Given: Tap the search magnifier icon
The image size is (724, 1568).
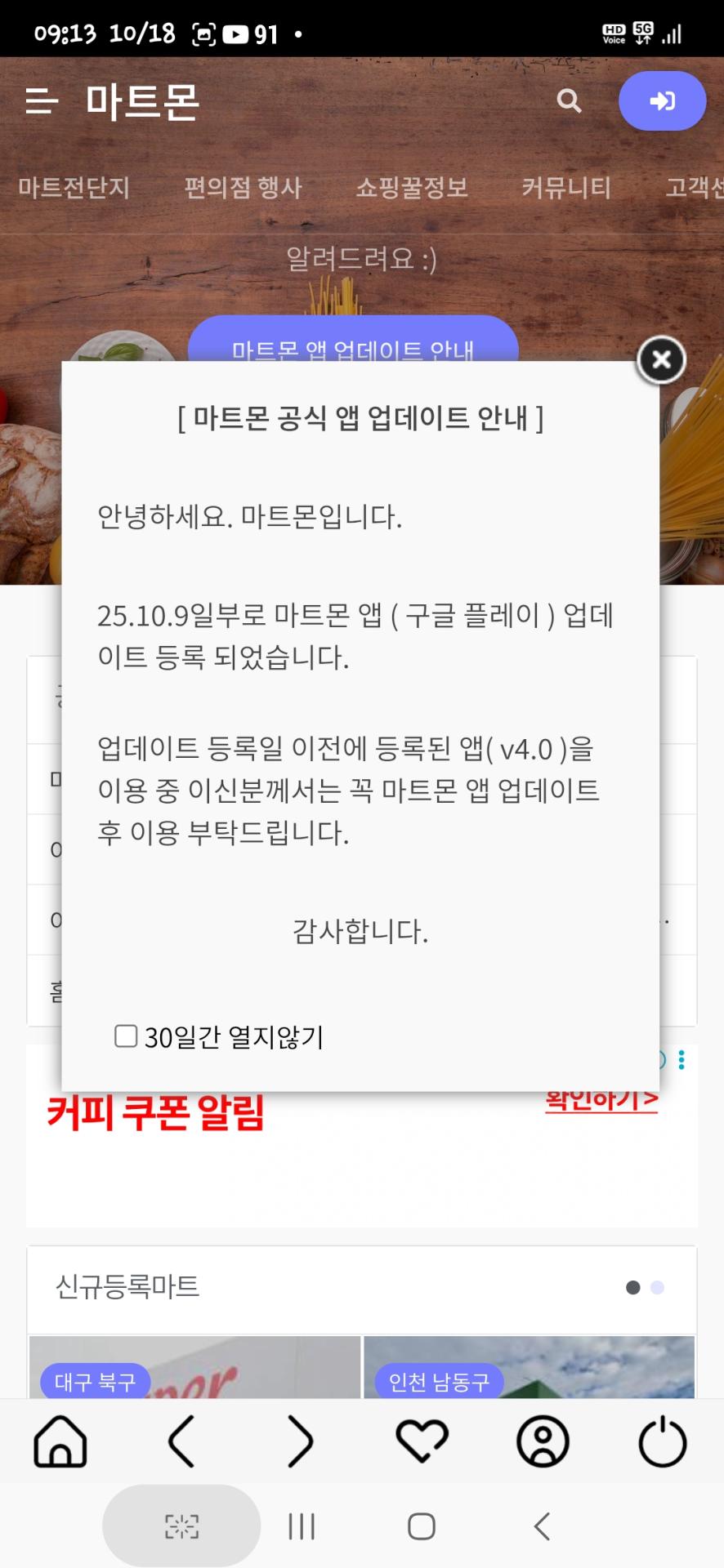Looking at the screenshot, I should [x=569, y=101].
